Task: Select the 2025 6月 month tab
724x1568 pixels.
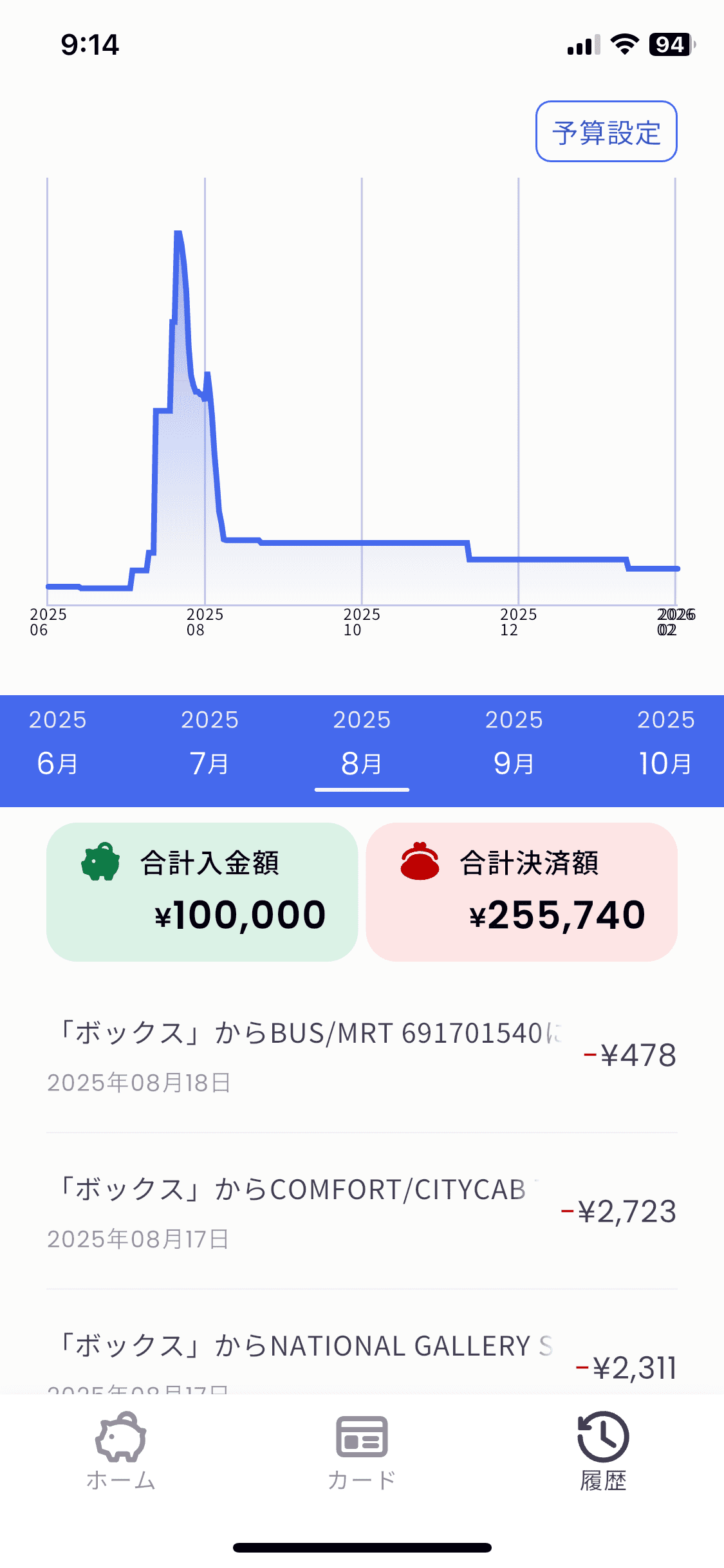Action: (x=60, y=747)
